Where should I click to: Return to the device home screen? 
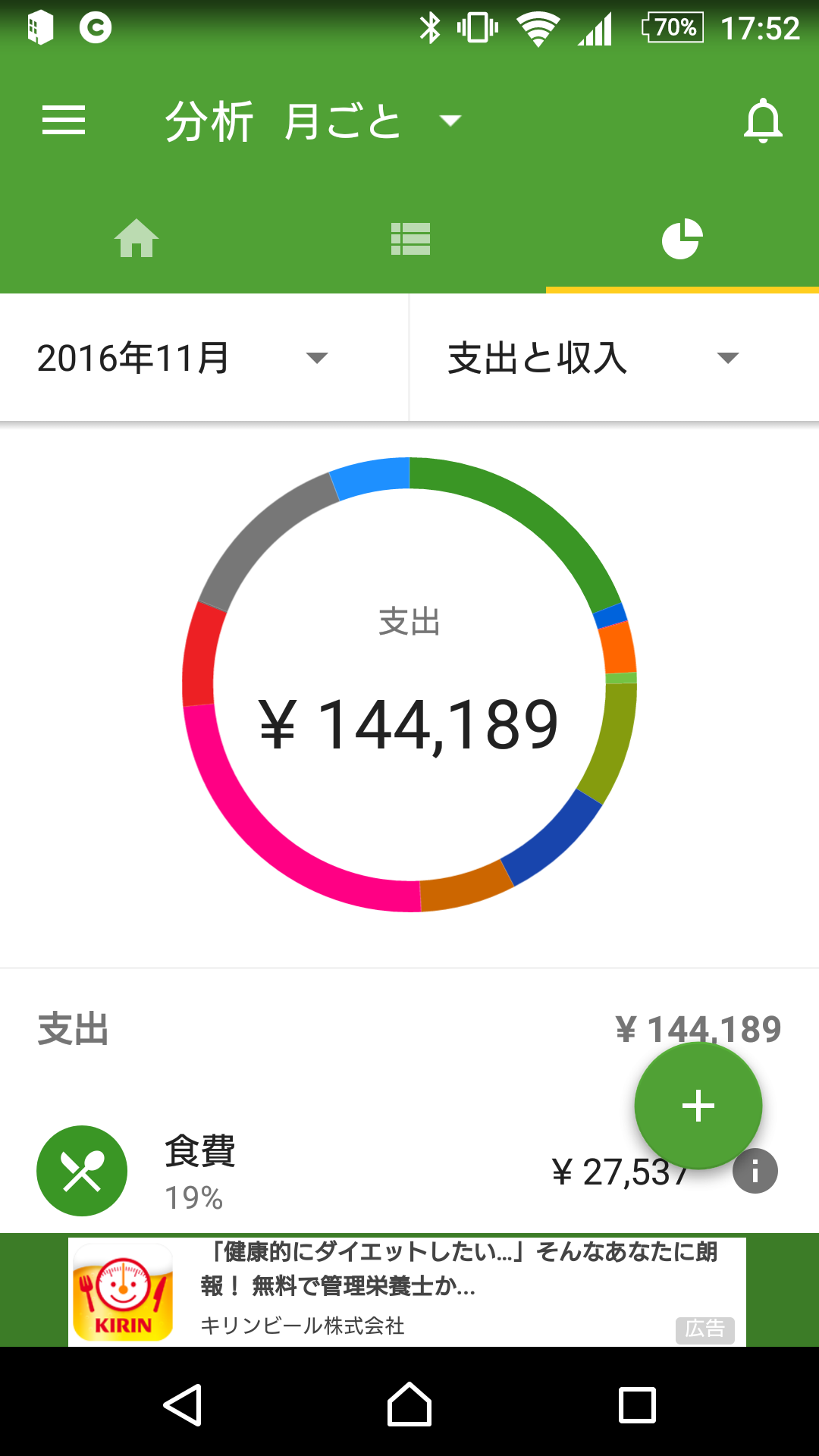click(409, 1404)
